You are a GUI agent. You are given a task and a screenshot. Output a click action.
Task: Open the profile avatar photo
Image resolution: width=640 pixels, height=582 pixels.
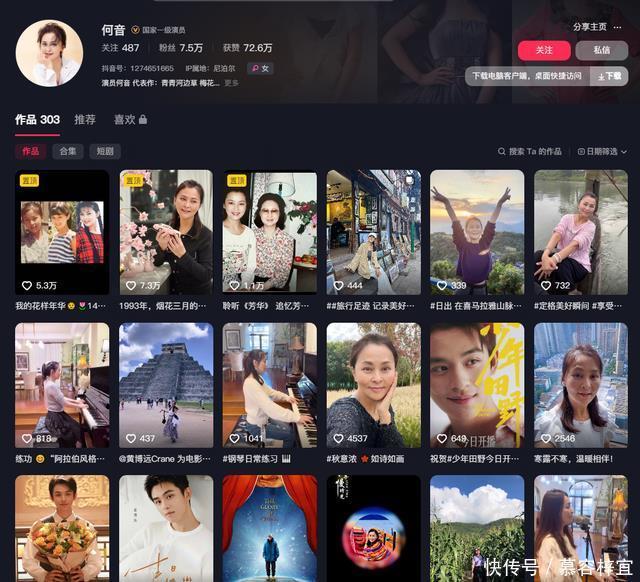pyautogui.click(x=48, y=52)
